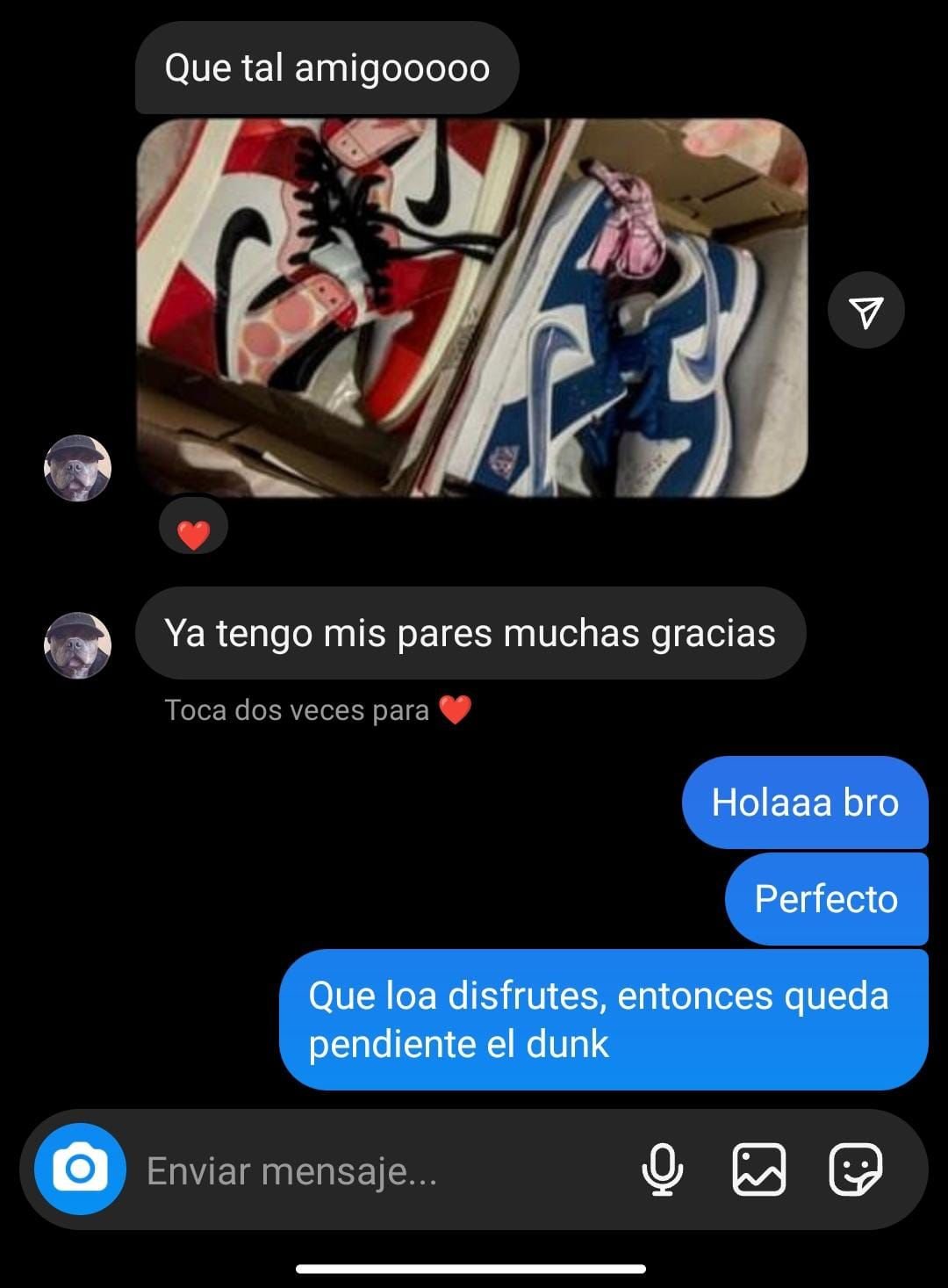The height and width of the screenshot is (1288, 948).
Task: Open sender's profile picture beside 'Ya tengo mis pares'
Action: pos(77,645)
